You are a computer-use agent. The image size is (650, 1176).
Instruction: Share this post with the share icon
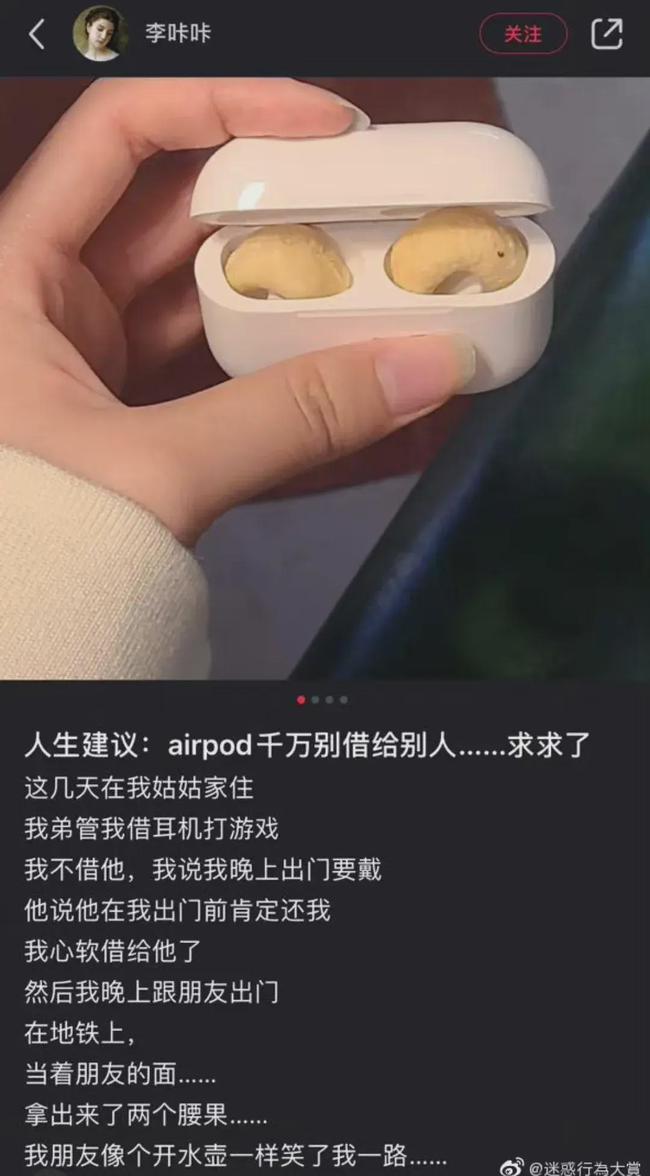[x=607, y=34]
